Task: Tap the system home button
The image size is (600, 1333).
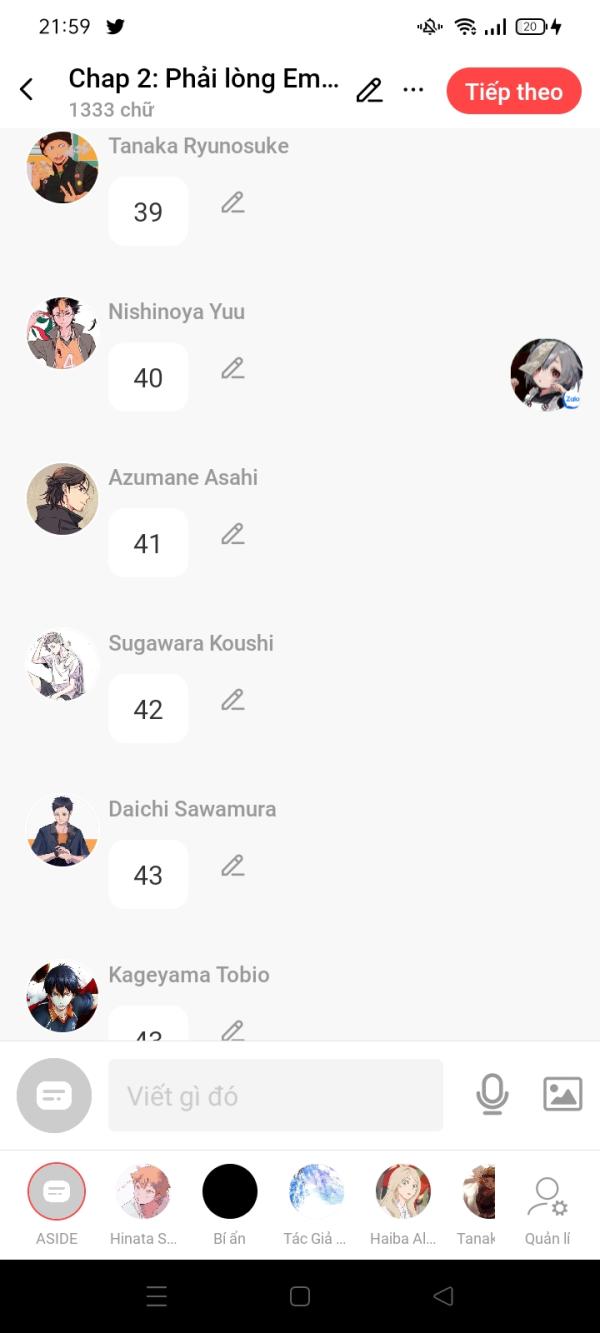Action: point(300,1296)
